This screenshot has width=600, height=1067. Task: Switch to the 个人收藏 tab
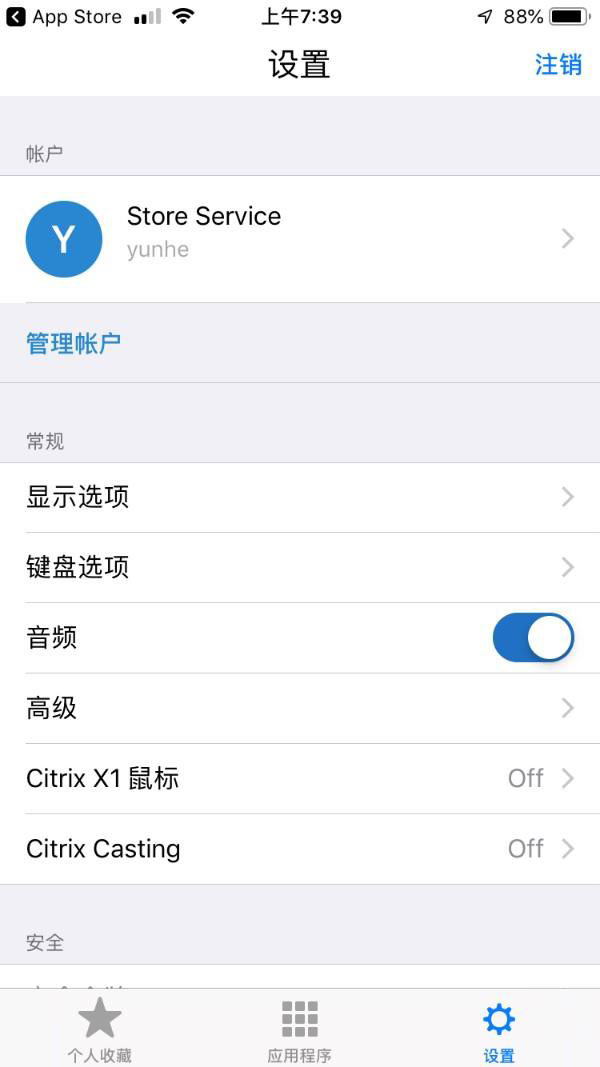(x=99, y=1029)
